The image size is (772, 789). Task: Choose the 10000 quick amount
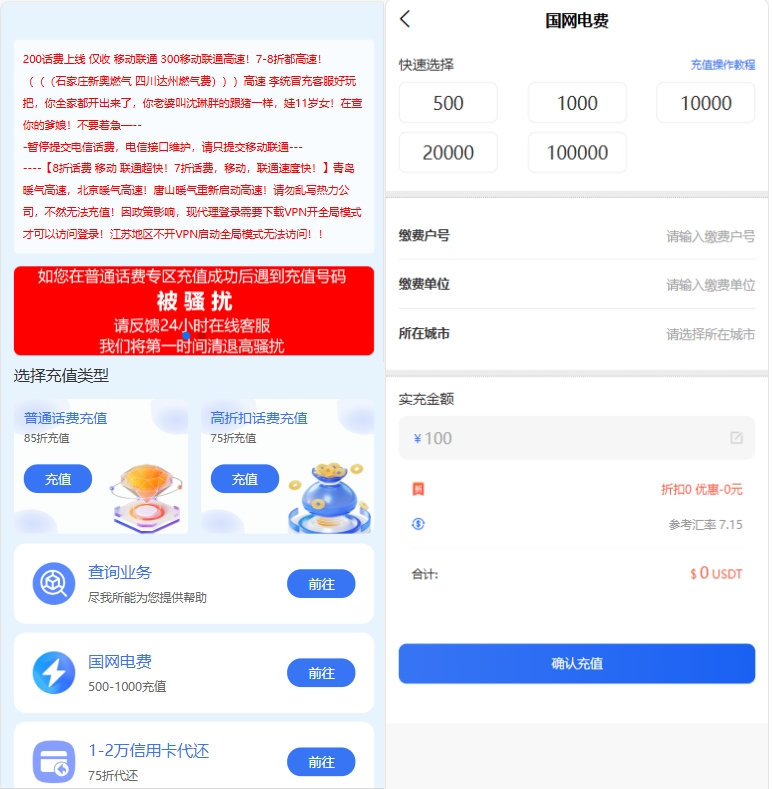click(706, 103)
